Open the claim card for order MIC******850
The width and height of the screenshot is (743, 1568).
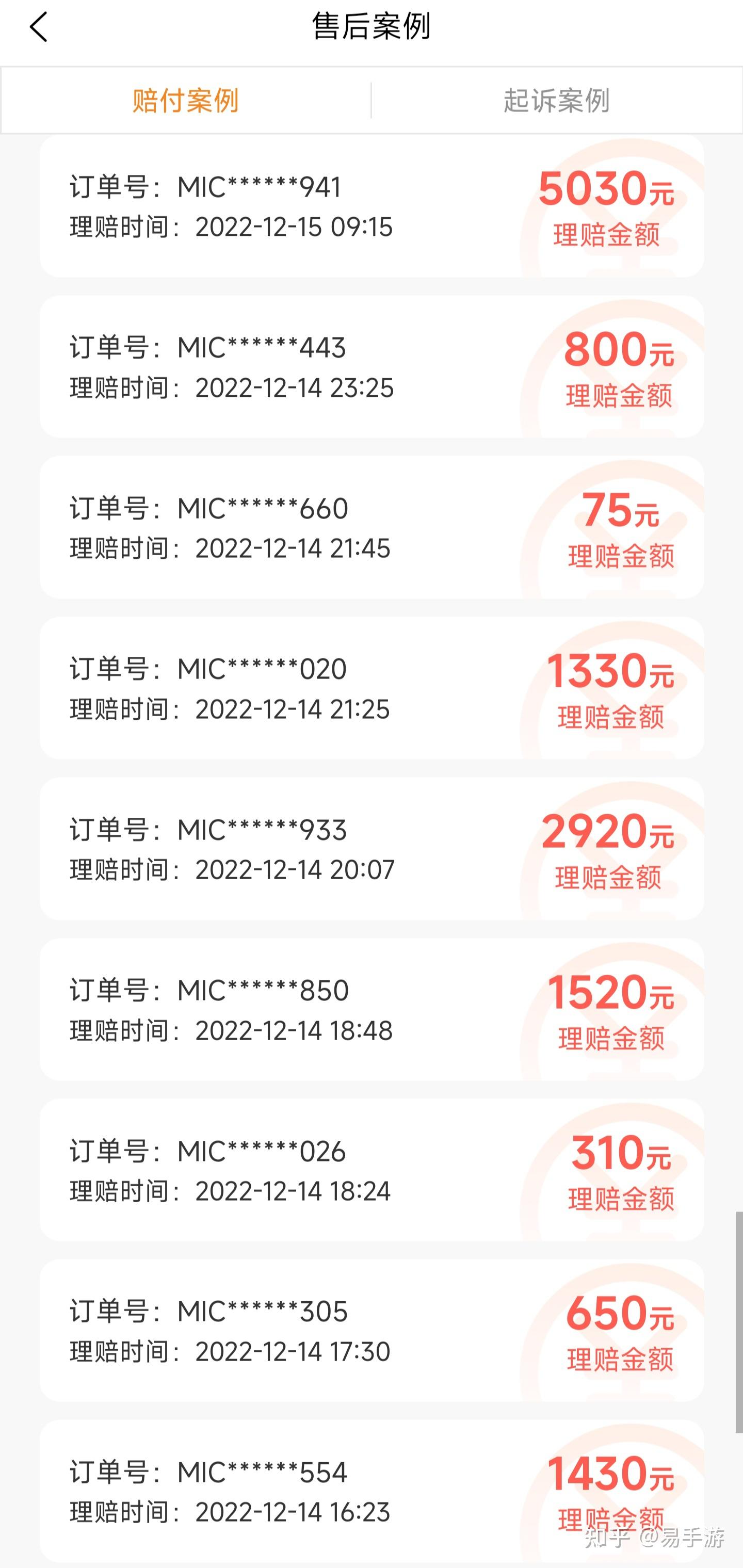click(372, 1010)
